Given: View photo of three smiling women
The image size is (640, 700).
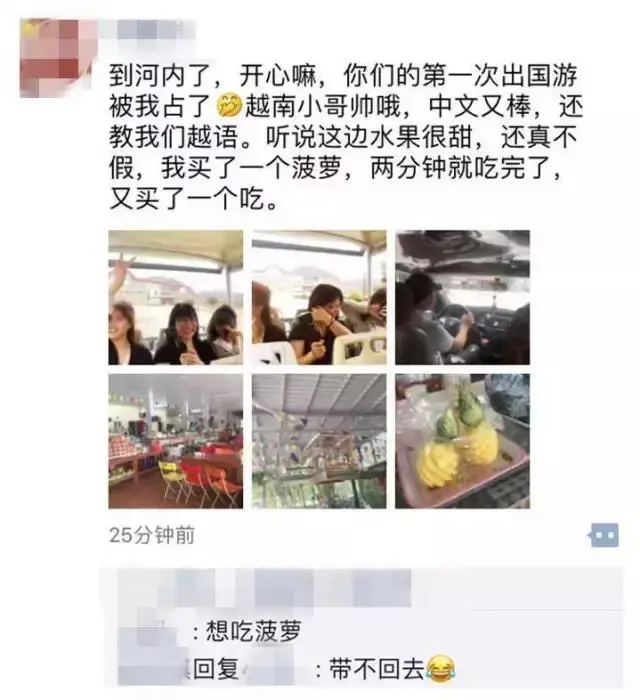Looking at the screenshot, I should pos(175,297).
